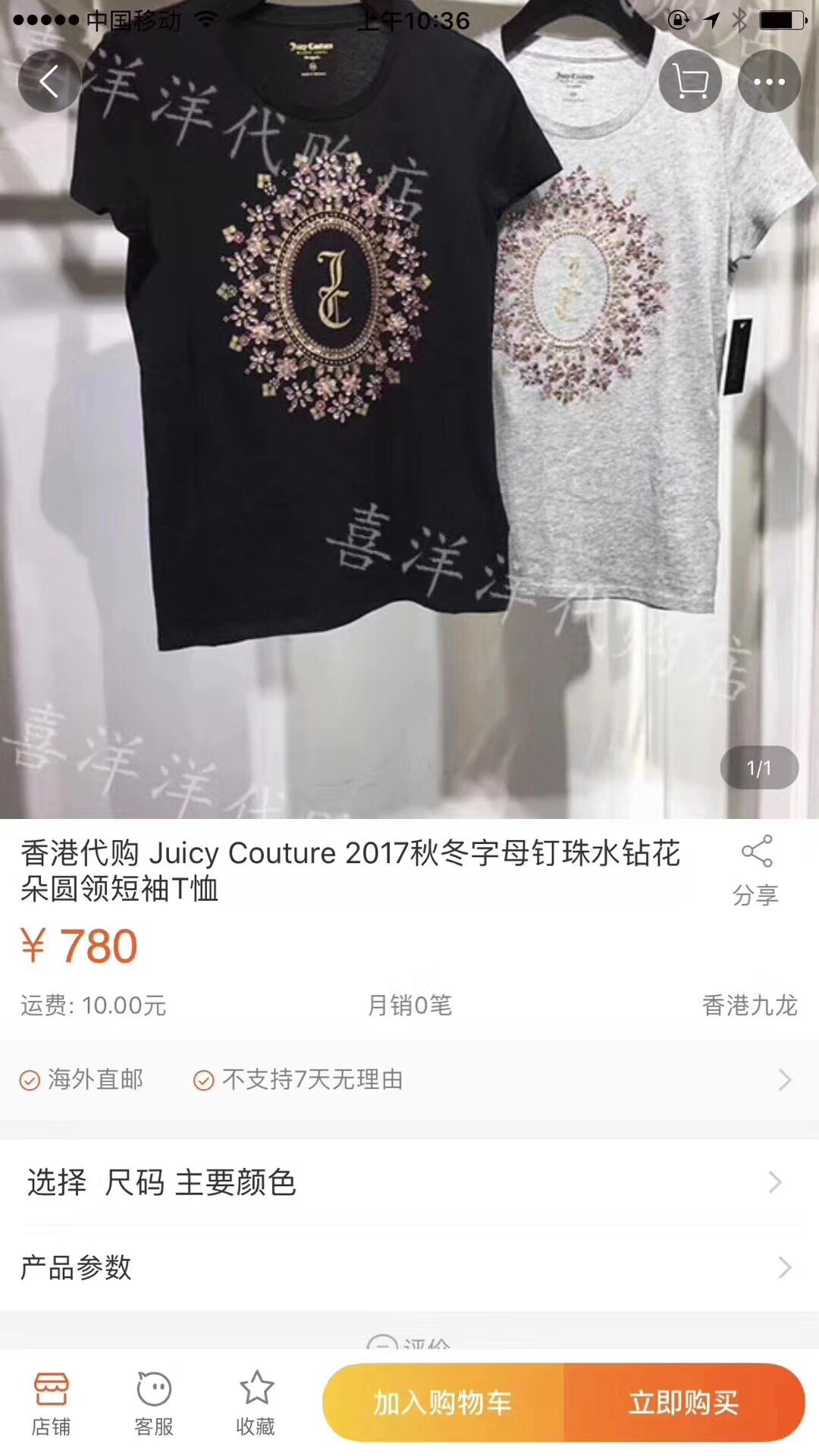Image resolution: width=819 pixels, height=1456 pixels.
Task: Open 选择 尺码 主要颜色 options
Action: [409, 1182]
